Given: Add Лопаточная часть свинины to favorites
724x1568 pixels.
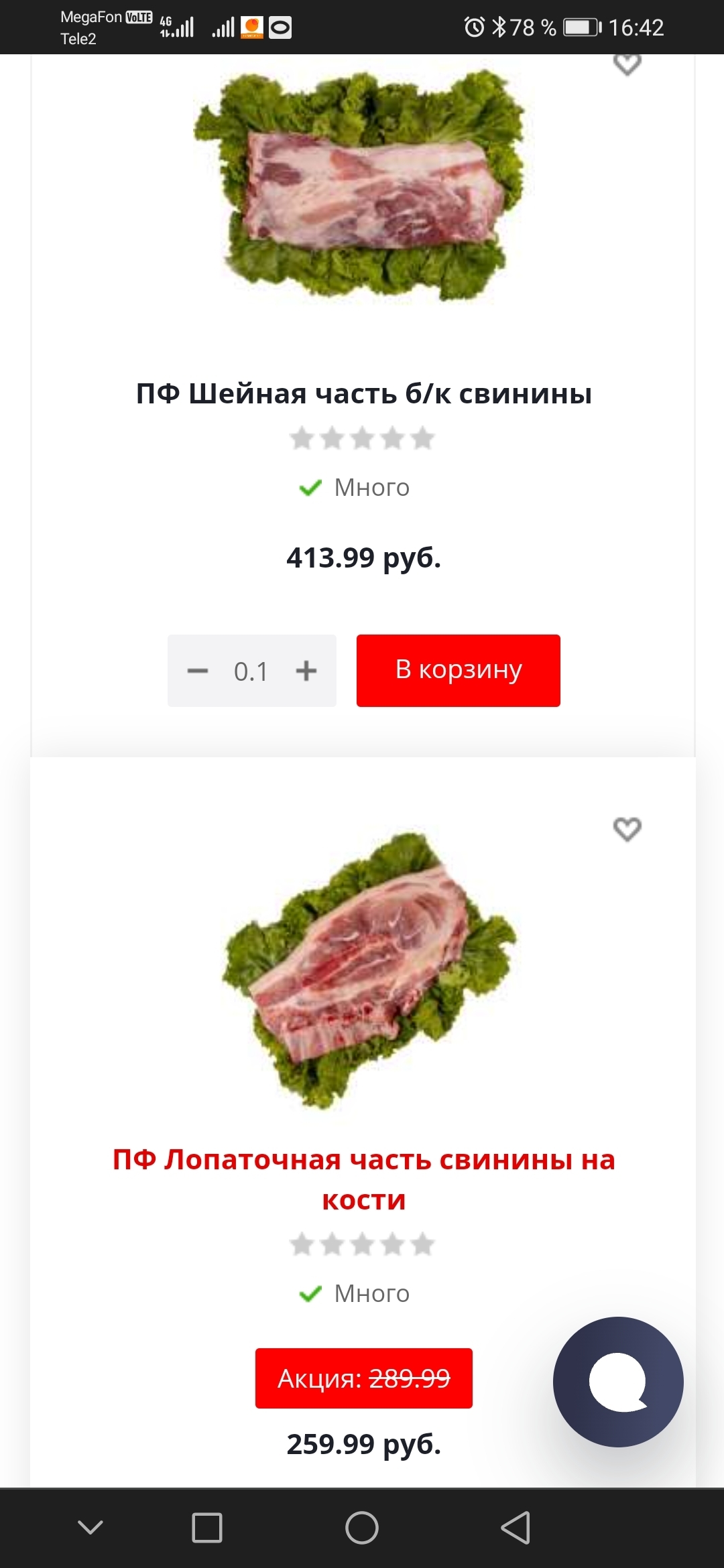Looking at the screenshot, I should 627,830.
